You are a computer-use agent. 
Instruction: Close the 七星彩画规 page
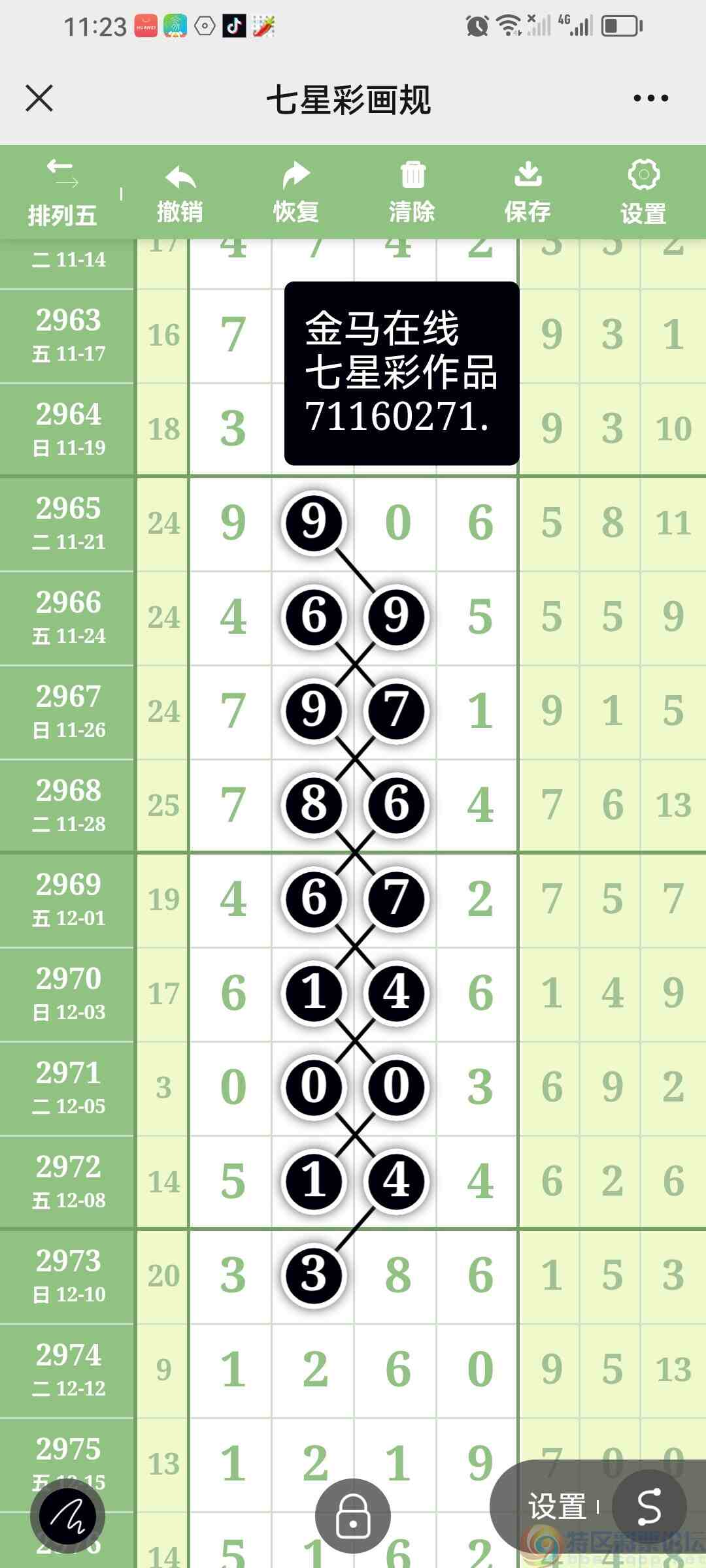coord(39,99)
